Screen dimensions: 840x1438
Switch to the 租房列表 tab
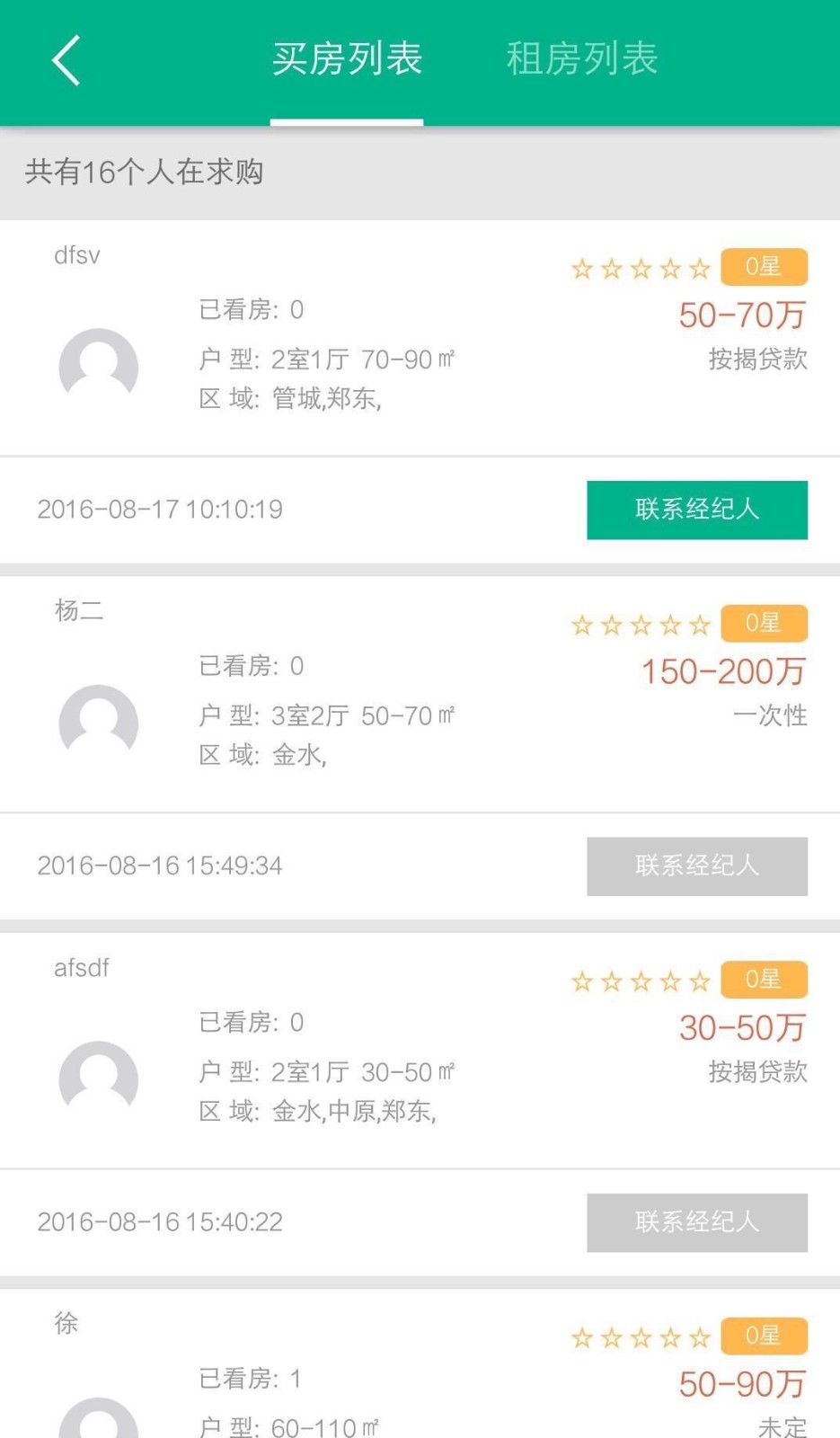click(x=582, y=60)
